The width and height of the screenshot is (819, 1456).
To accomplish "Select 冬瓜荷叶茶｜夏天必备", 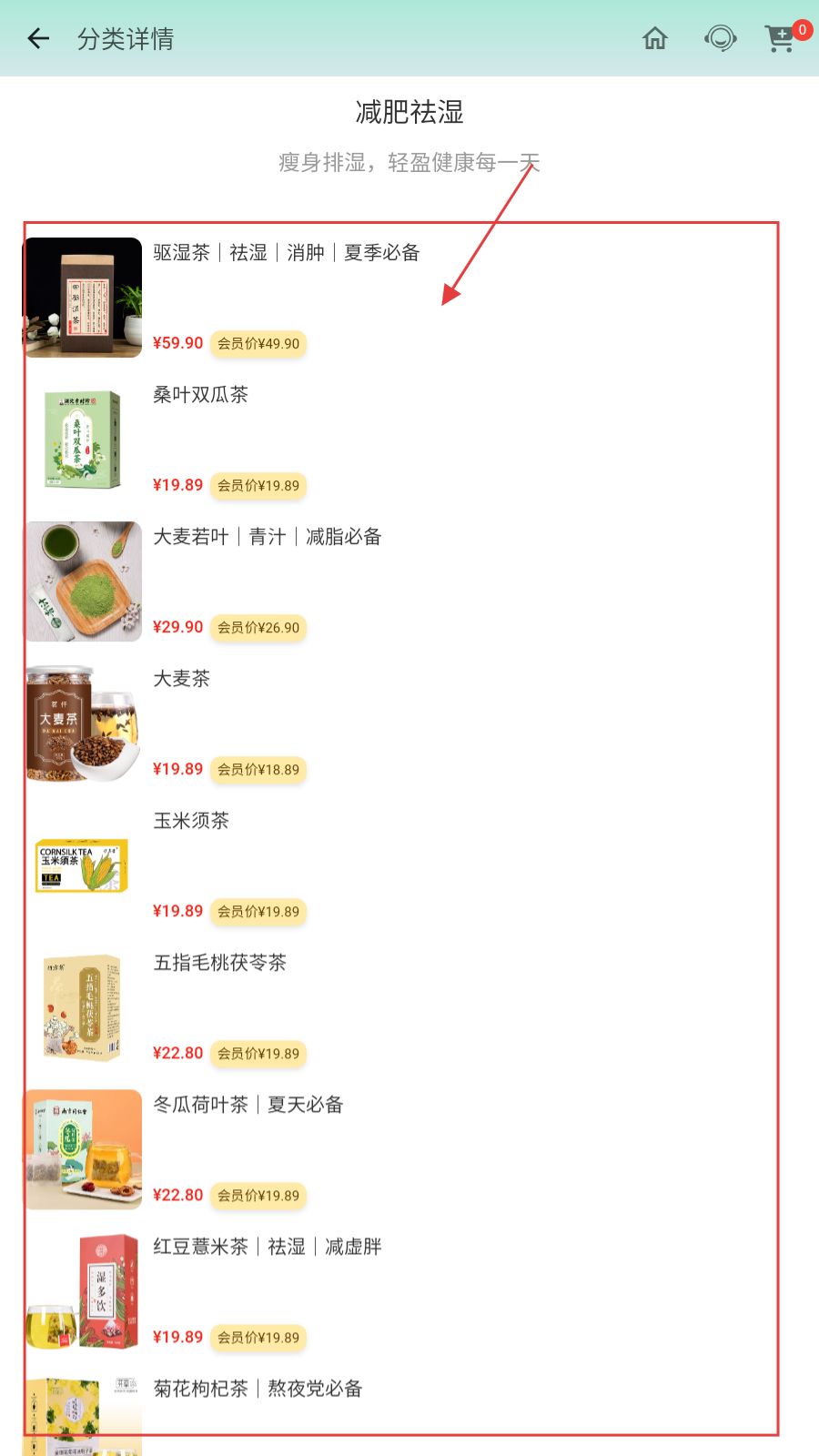I will tap(248, 1105).
